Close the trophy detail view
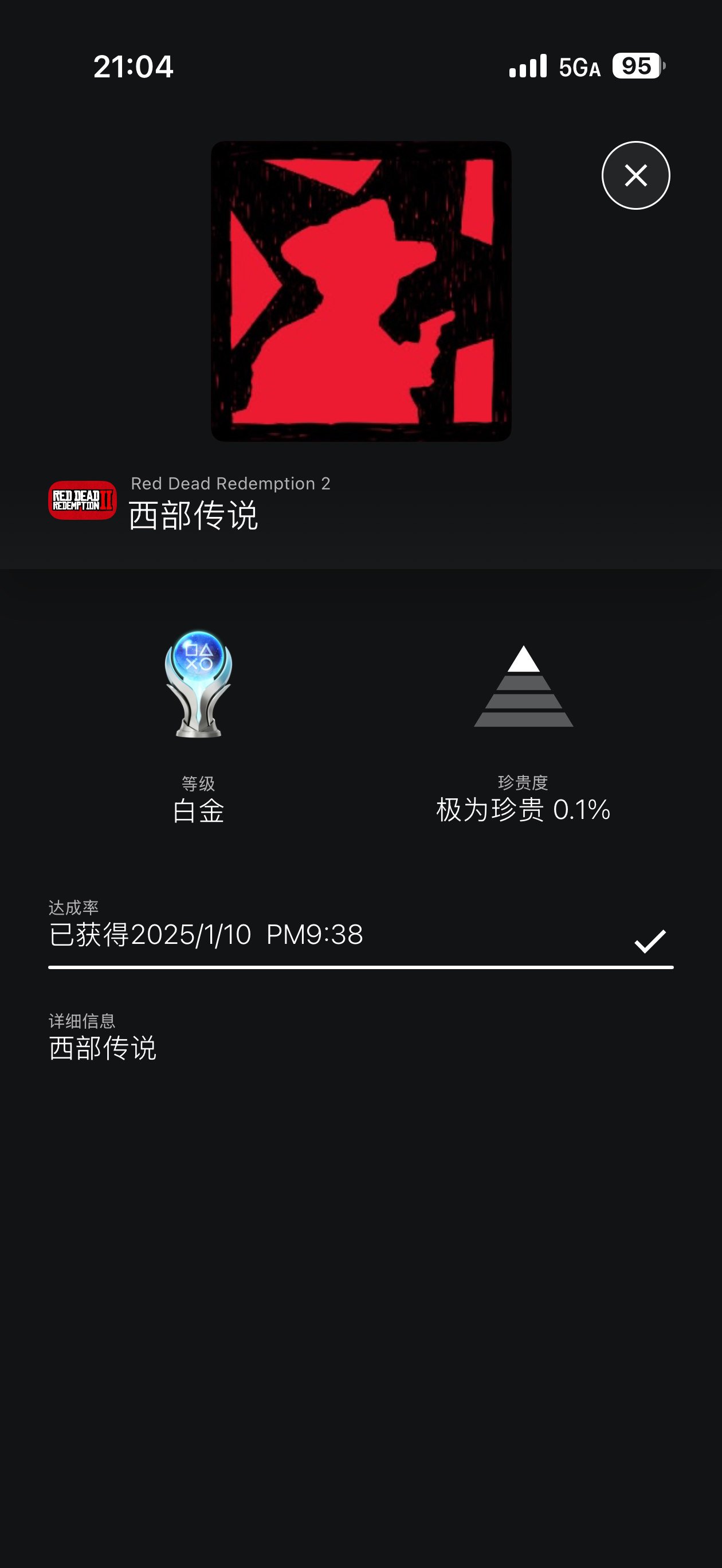Image resolution: width=722 pixels, height=1568 pixels. click(x=635, y=175)
